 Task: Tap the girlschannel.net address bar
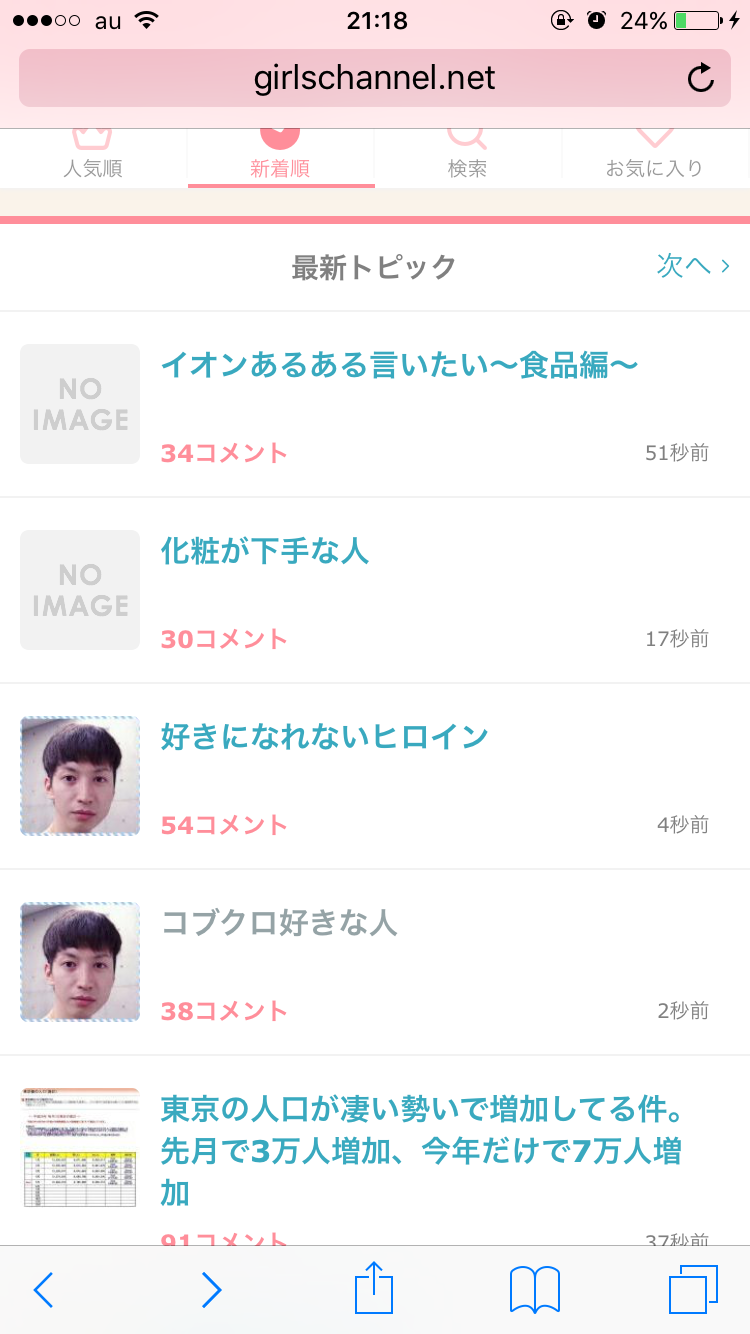point(374,77)
